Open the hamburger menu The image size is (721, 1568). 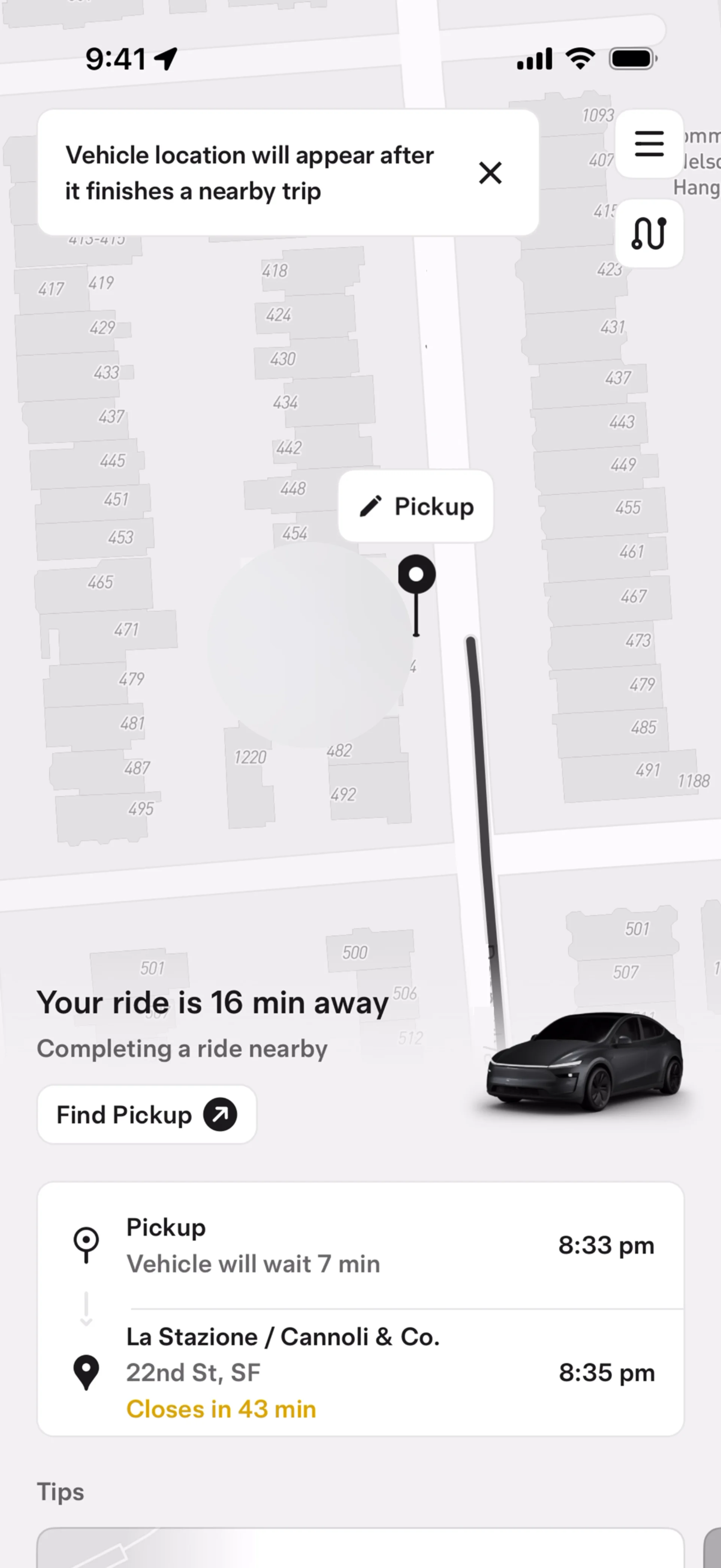pos(649,144)
